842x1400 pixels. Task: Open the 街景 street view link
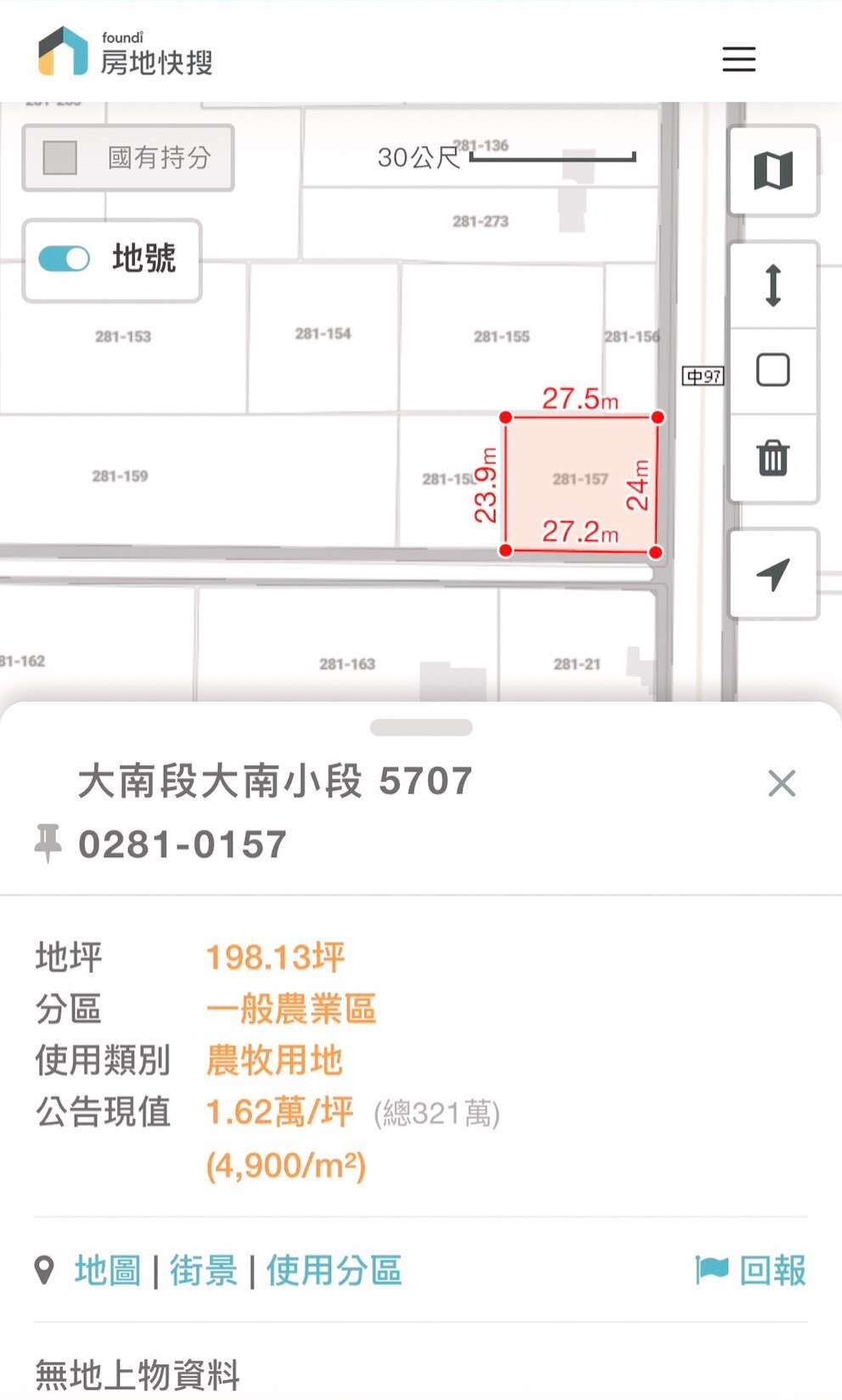pos(204,1270)
